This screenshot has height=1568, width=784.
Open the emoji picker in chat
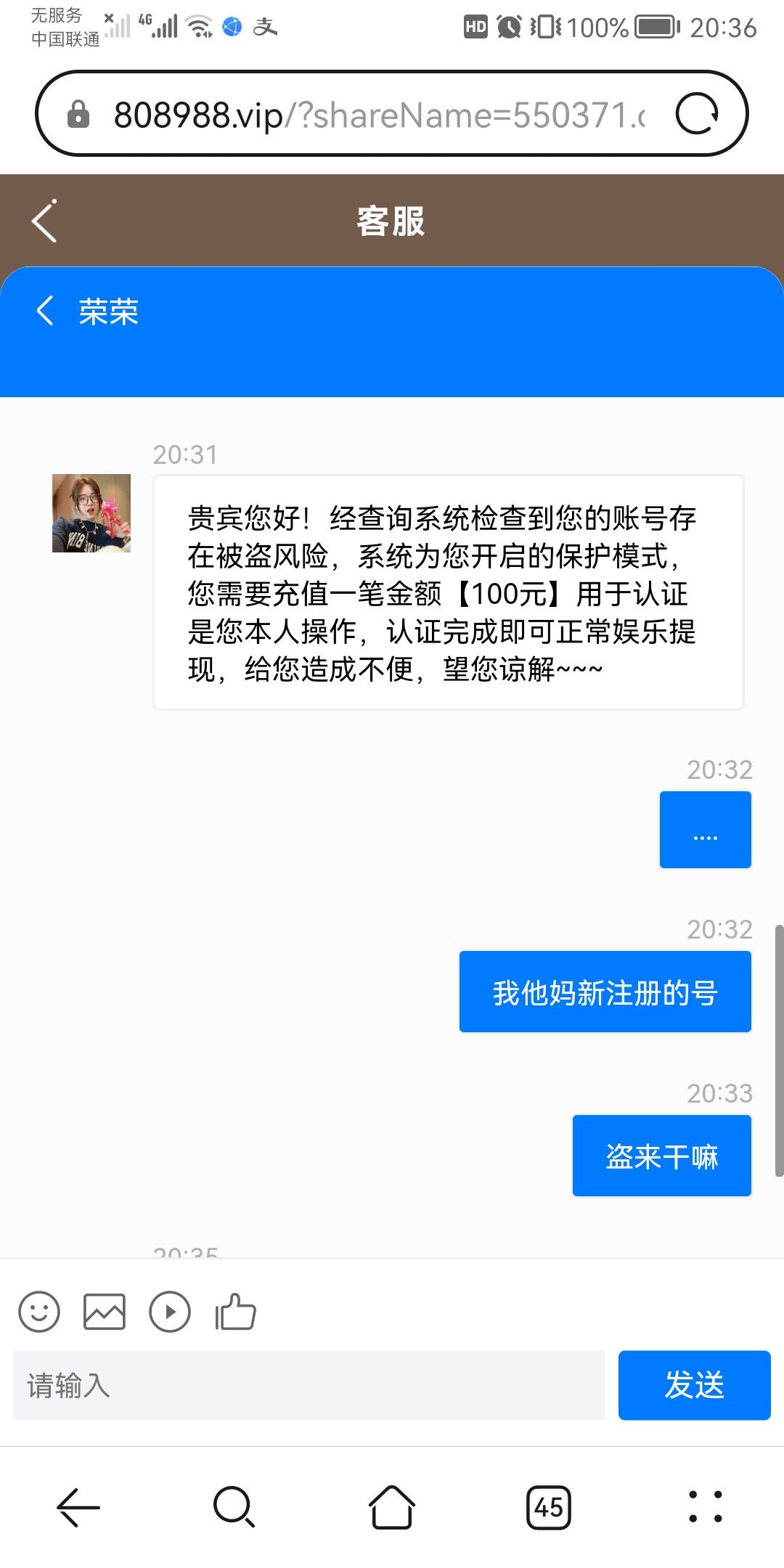(x=39, y=1312)
